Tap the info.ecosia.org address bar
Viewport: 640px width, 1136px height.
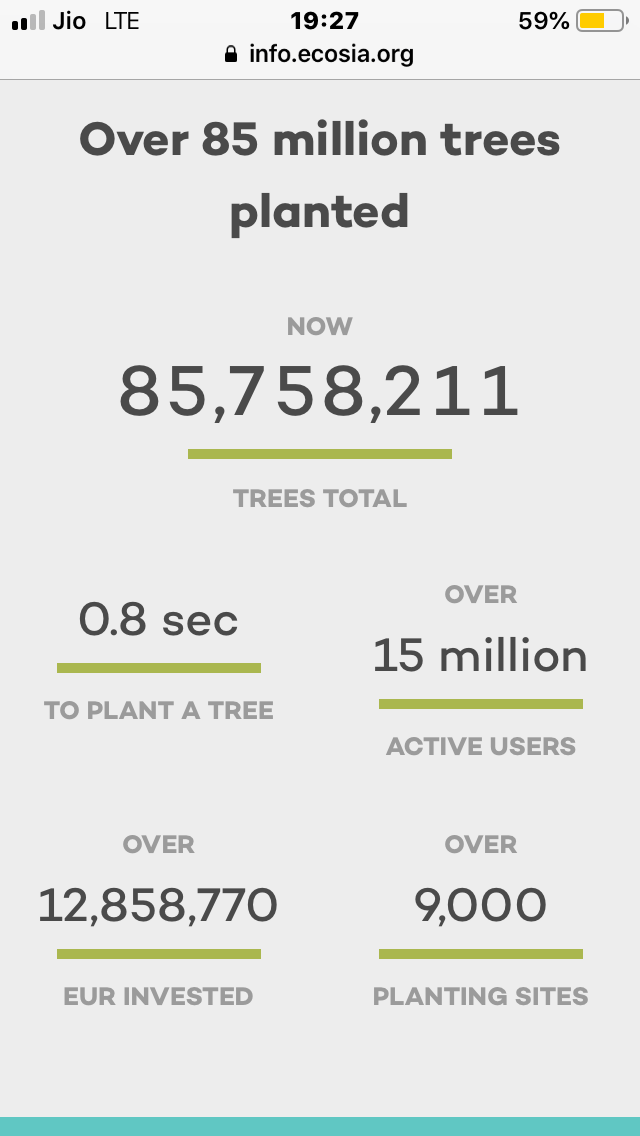(320, 54)
